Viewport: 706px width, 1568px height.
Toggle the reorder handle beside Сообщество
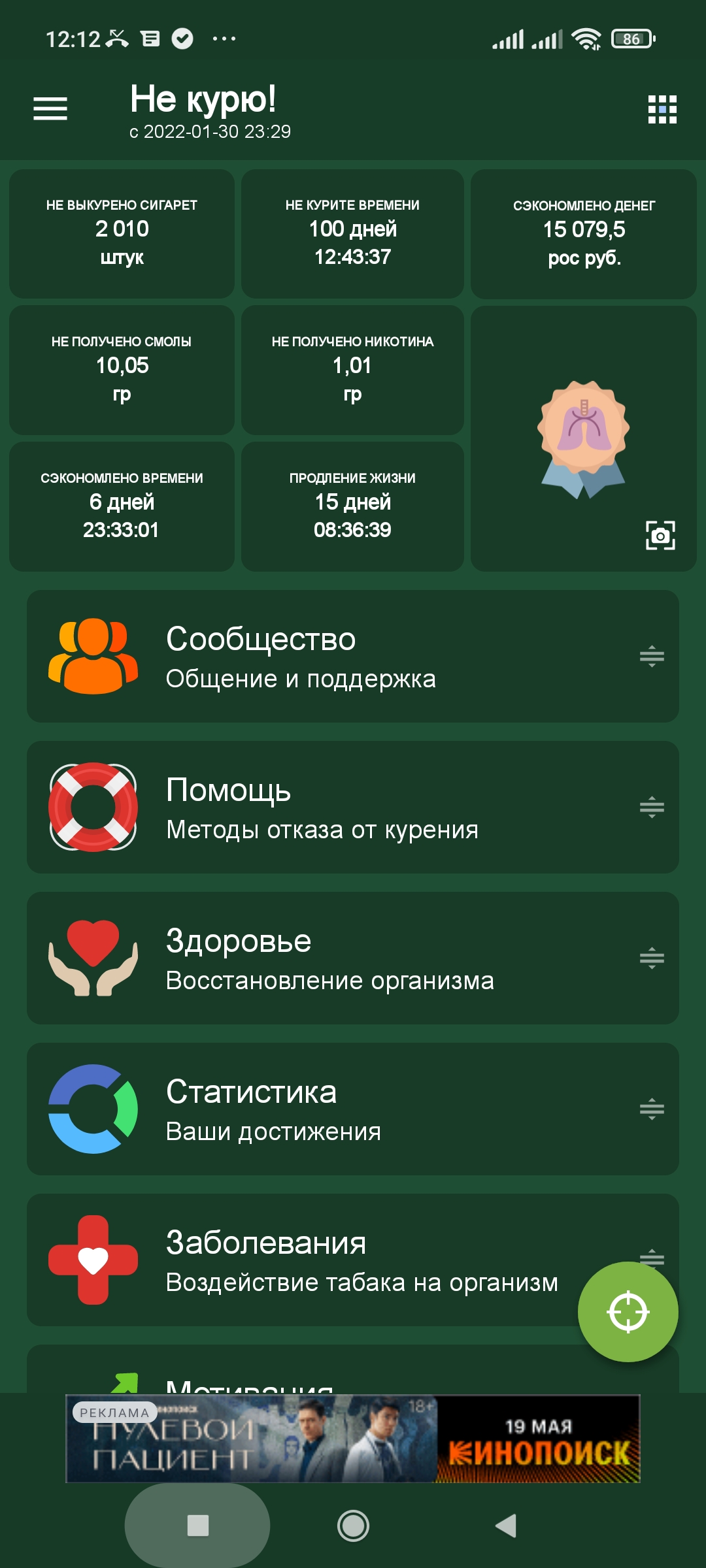pyautogui.click(x=652, y=657)
